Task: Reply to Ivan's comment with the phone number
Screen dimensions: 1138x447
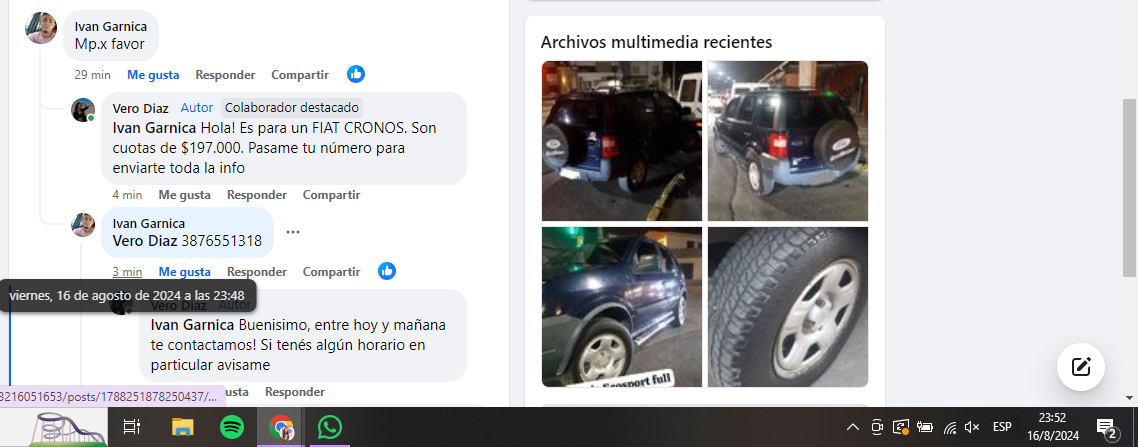Action: 257,272
